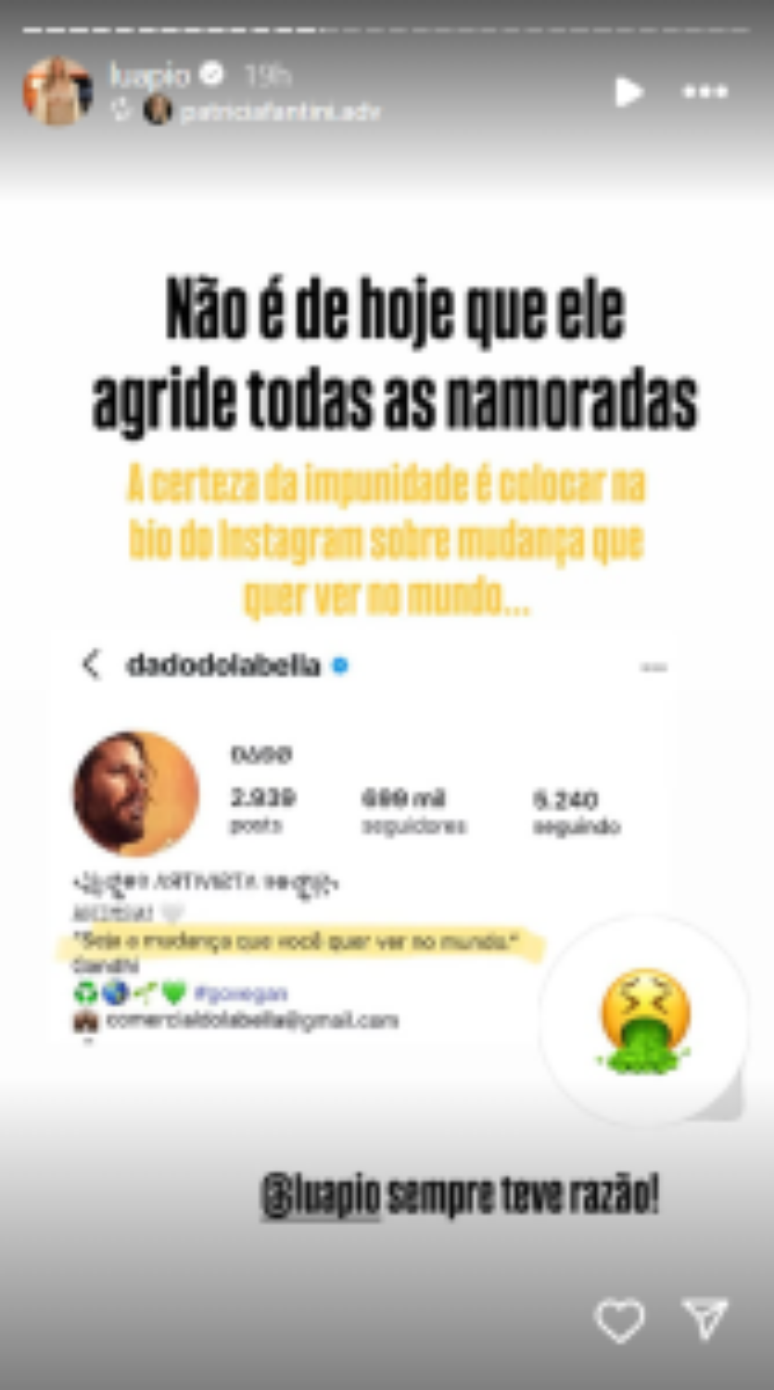Screen dimensions: 774x1390
Task: Resume story playback with the play icon
Action: pyautogui.click(x=629, y=92)
